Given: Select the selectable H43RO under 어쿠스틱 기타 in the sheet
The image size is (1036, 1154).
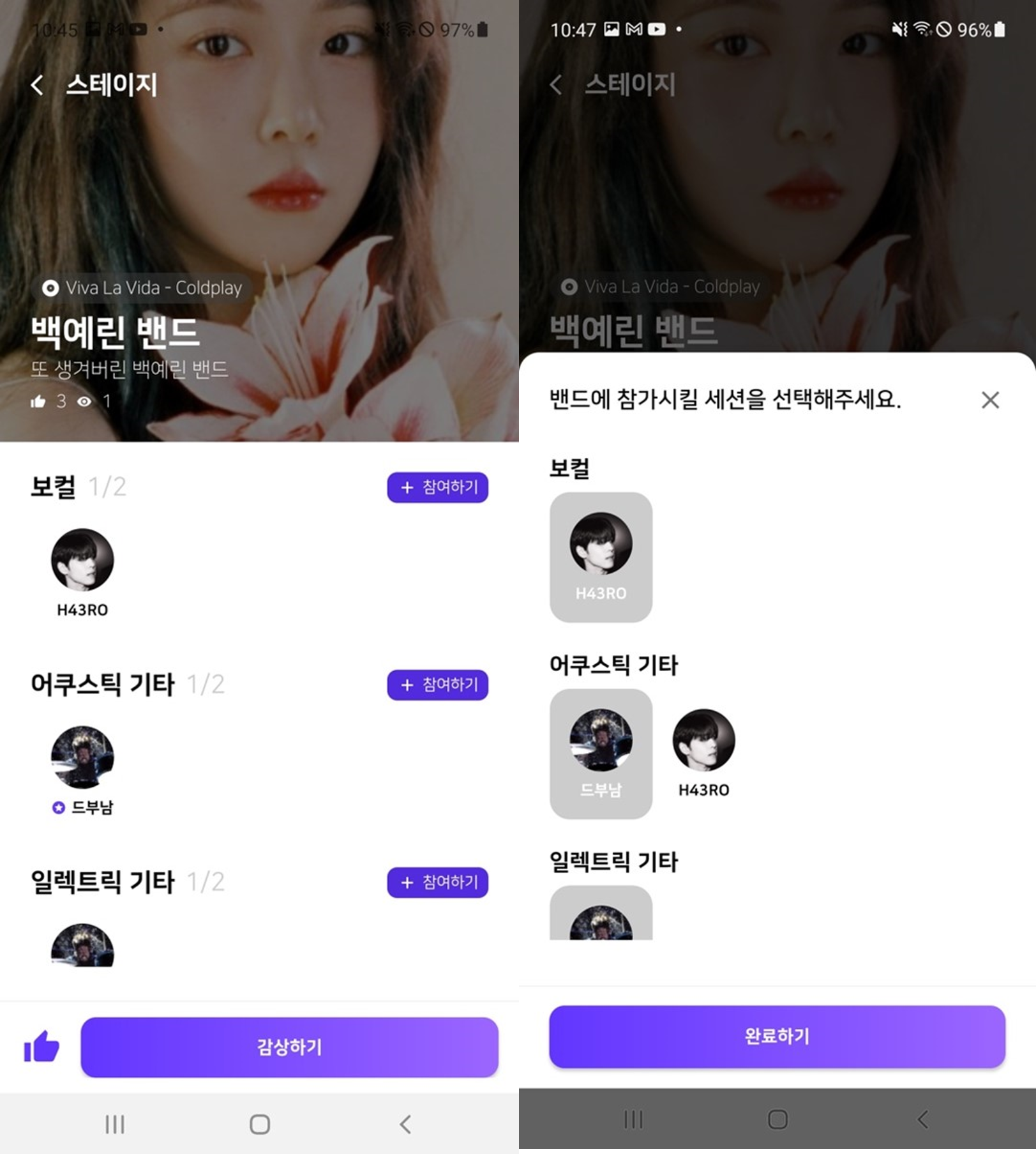Looking at the screenshot, I should tap(703, 752).
